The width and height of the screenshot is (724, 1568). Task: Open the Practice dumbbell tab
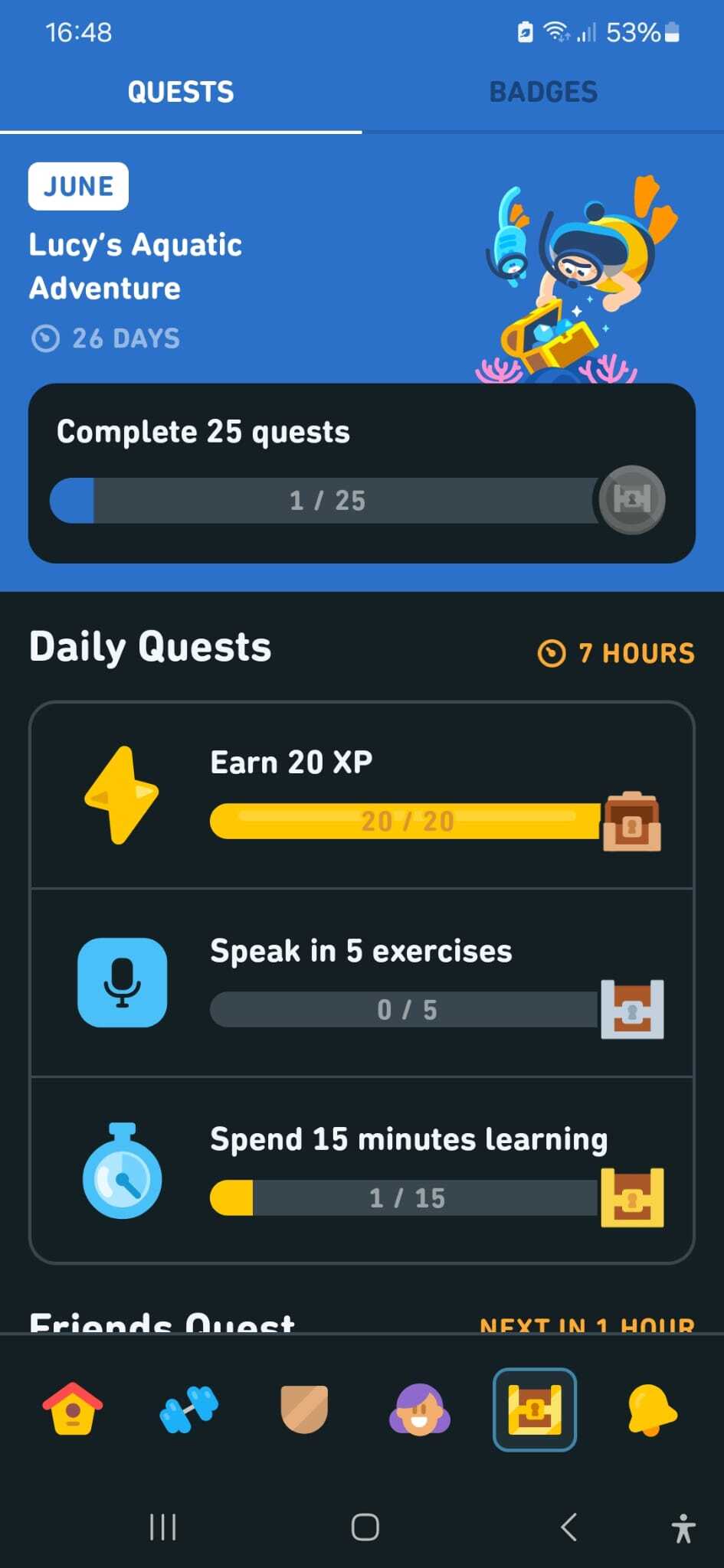(188, 1409)
